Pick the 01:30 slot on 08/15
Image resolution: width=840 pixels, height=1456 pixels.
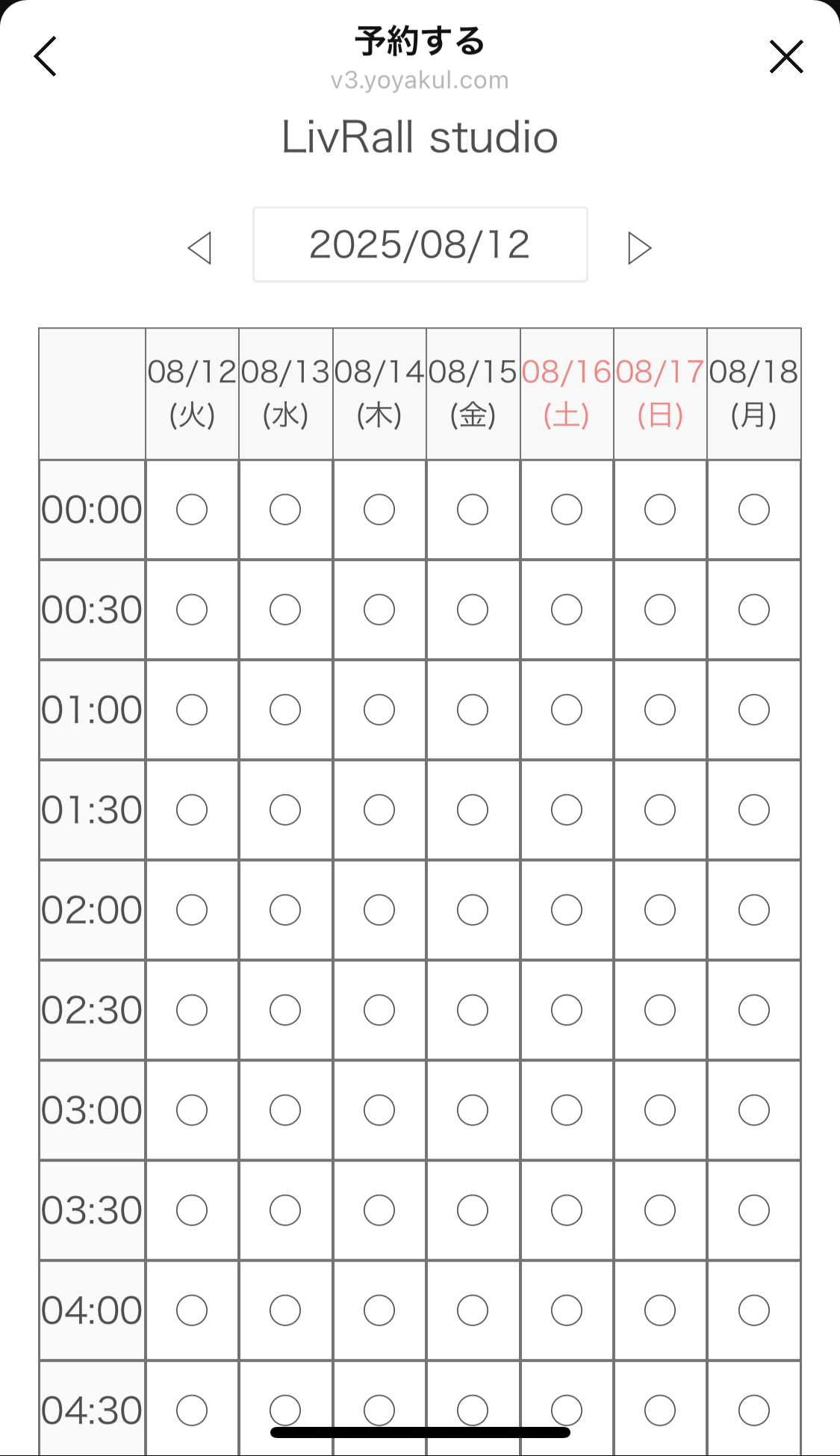tap(473, 810)
